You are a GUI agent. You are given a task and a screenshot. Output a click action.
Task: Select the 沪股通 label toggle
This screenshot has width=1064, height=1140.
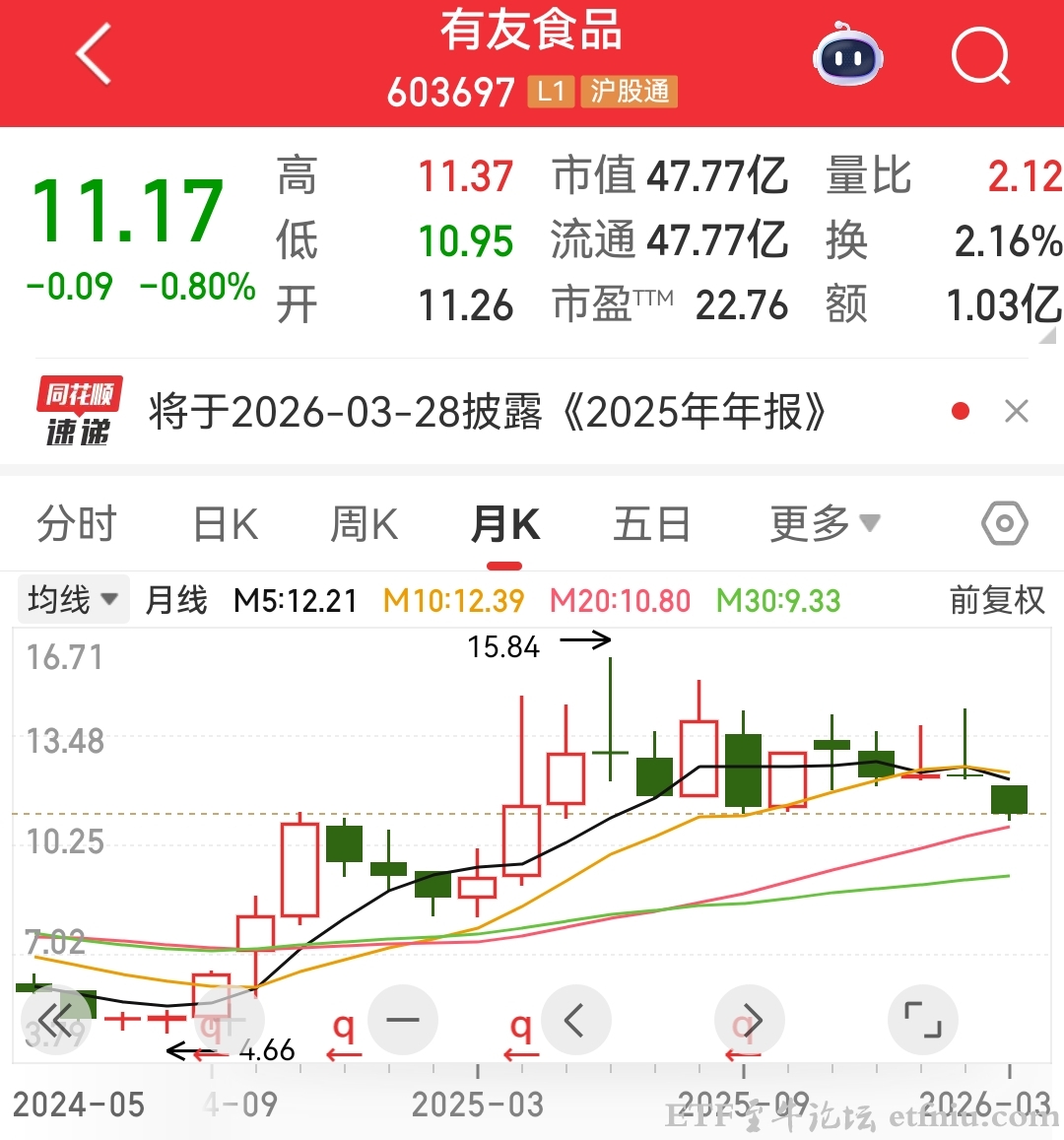pyautogui.click(x=630, y=92)
